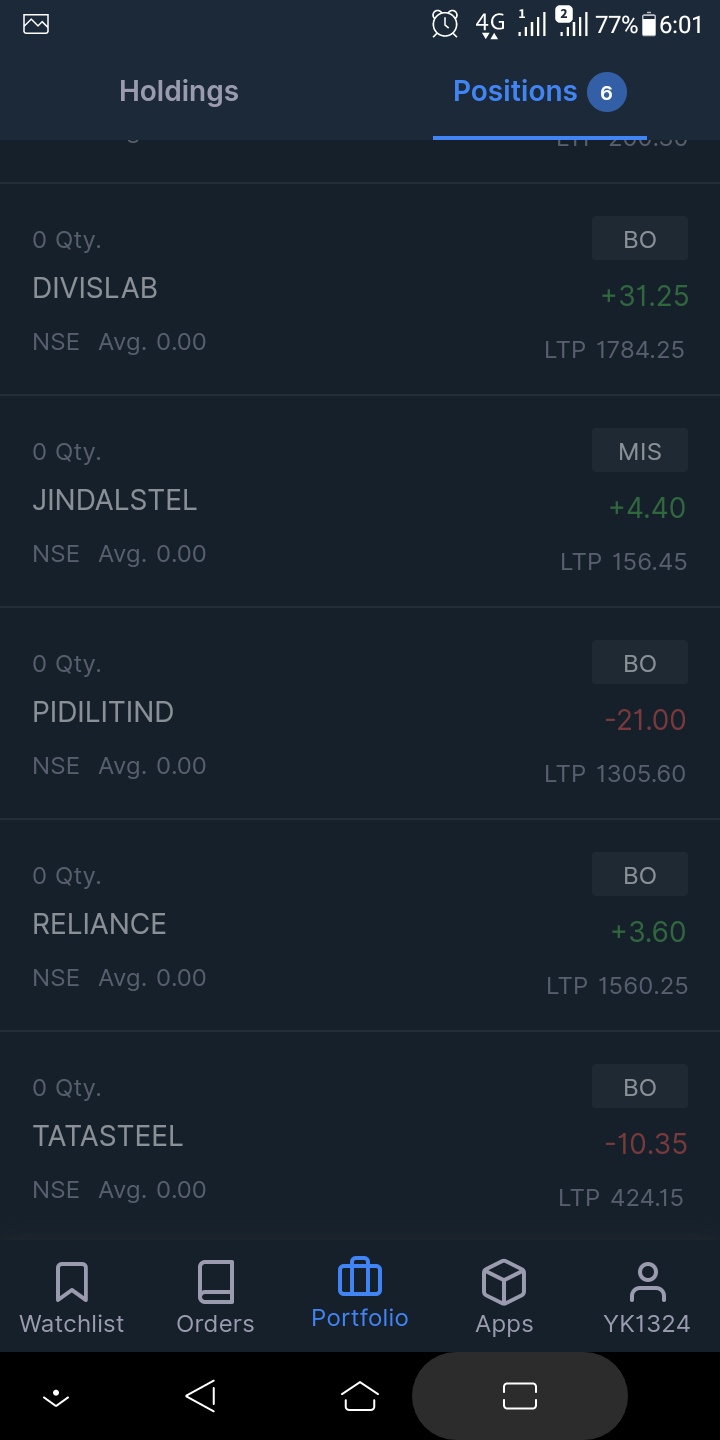Viewport: 720px width, 1440px height.
Task: Open the YK1324 account profile
Action: pyautogui.click(x=647, y=1297)
